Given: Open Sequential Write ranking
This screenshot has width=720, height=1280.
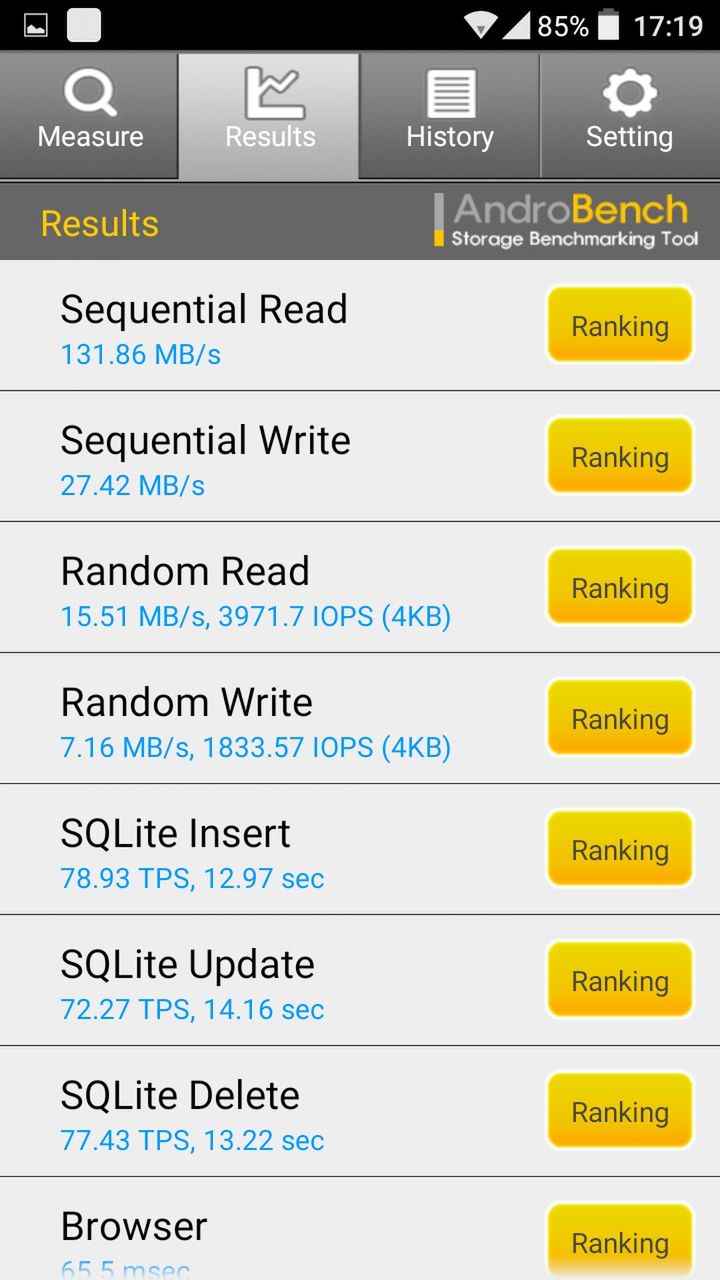Looking at the screenshot, I should pyautogui.click(x=619, y=456).
